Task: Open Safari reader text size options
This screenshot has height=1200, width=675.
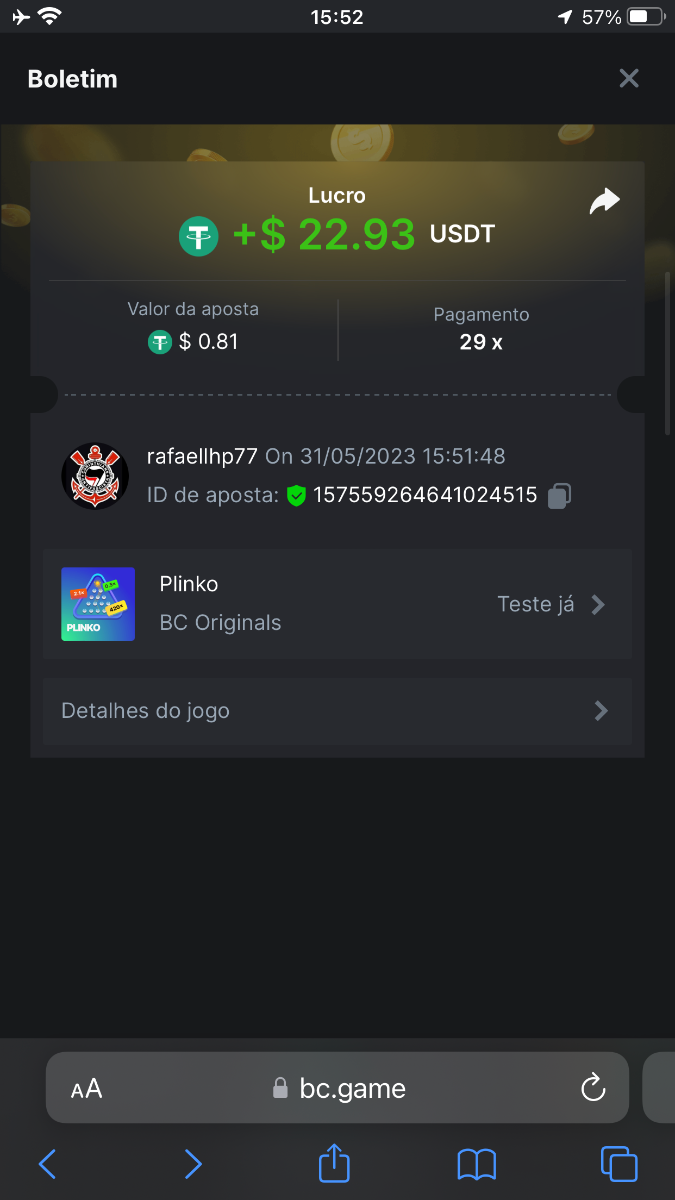Action: [87, 1089]
